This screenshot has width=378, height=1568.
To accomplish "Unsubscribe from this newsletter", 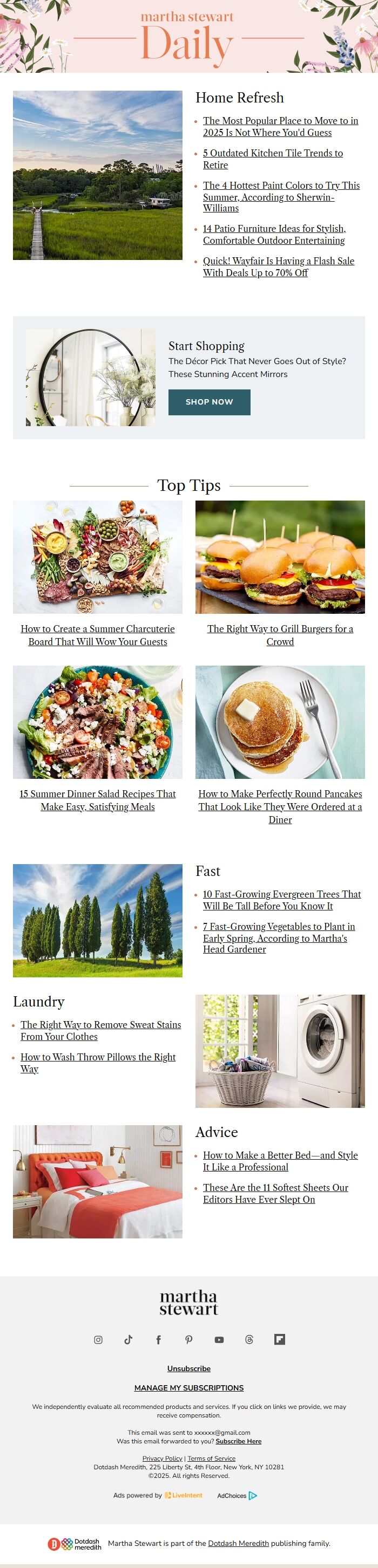I will [x=189, y=1368].
